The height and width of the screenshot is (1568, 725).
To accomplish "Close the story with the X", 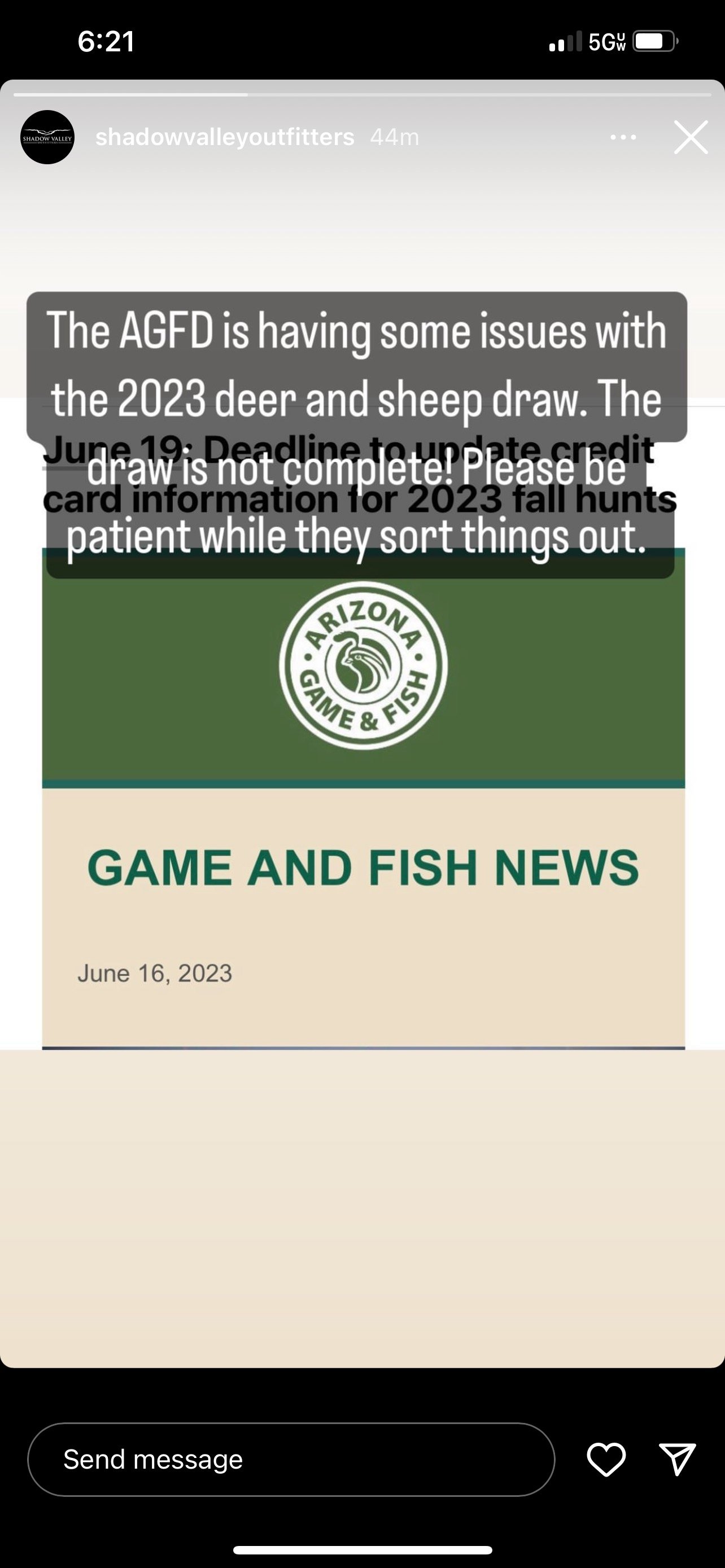I will tap(691, 137).
